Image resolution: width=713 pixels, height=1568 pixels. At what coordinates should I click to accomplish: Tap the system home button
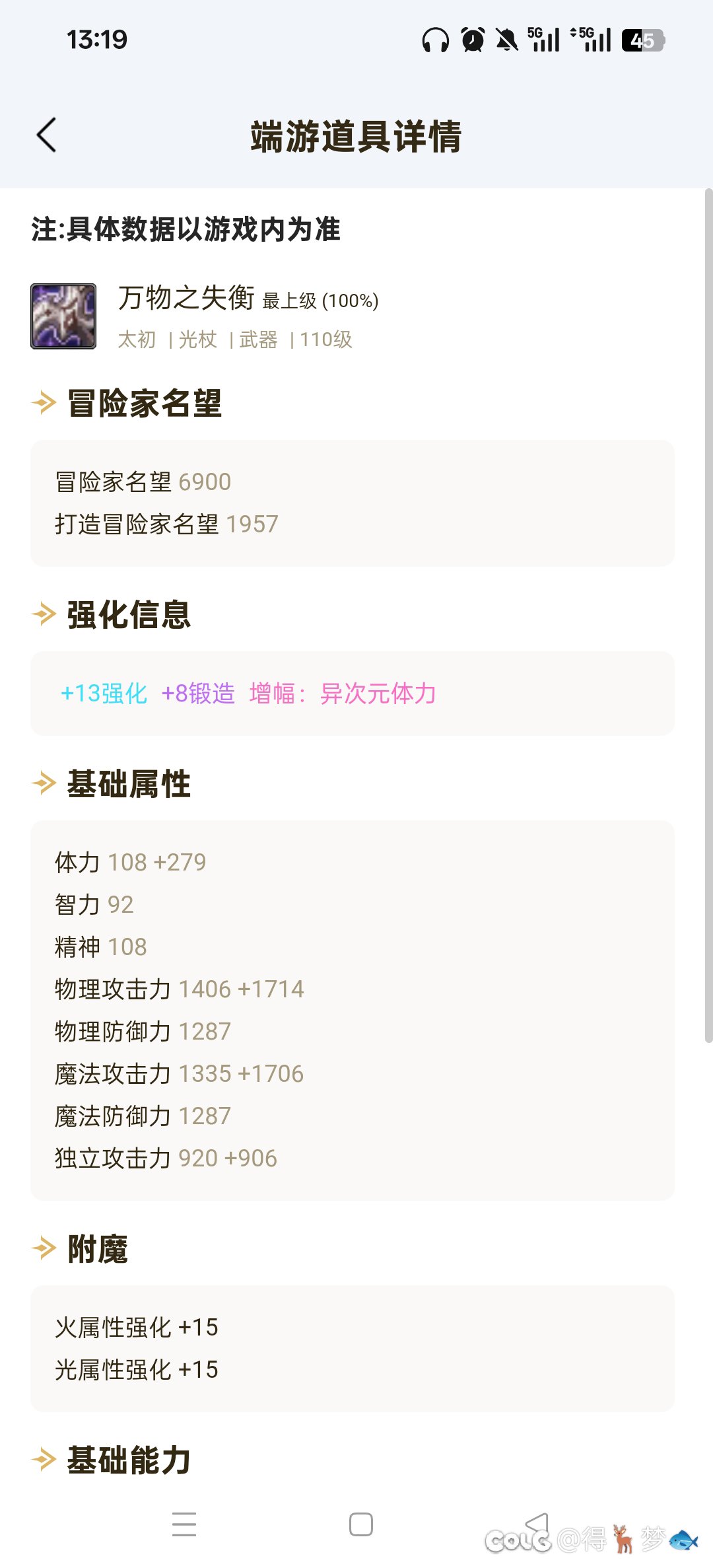360,1524
